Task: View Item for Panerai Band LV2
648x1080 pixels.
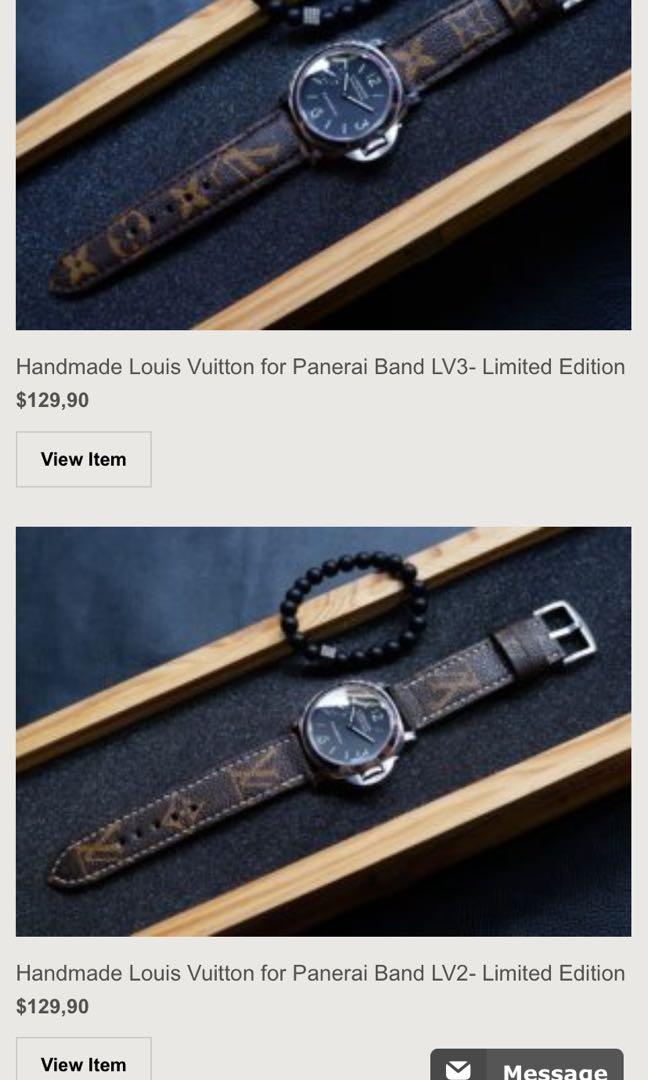Action: (84, 1063)
